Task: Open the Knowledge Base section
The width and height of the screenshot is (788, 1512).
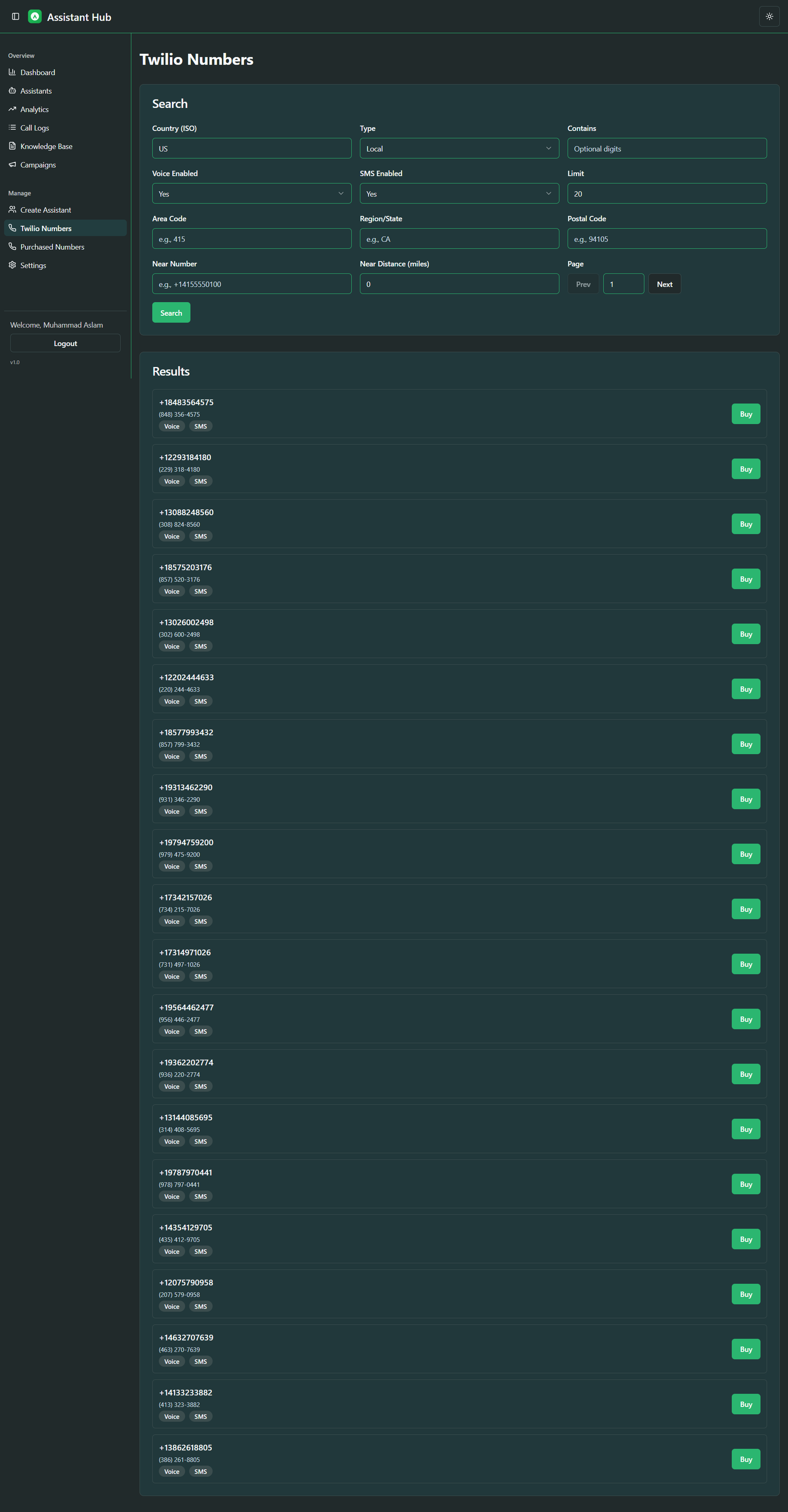Action: tap(46, 146)
